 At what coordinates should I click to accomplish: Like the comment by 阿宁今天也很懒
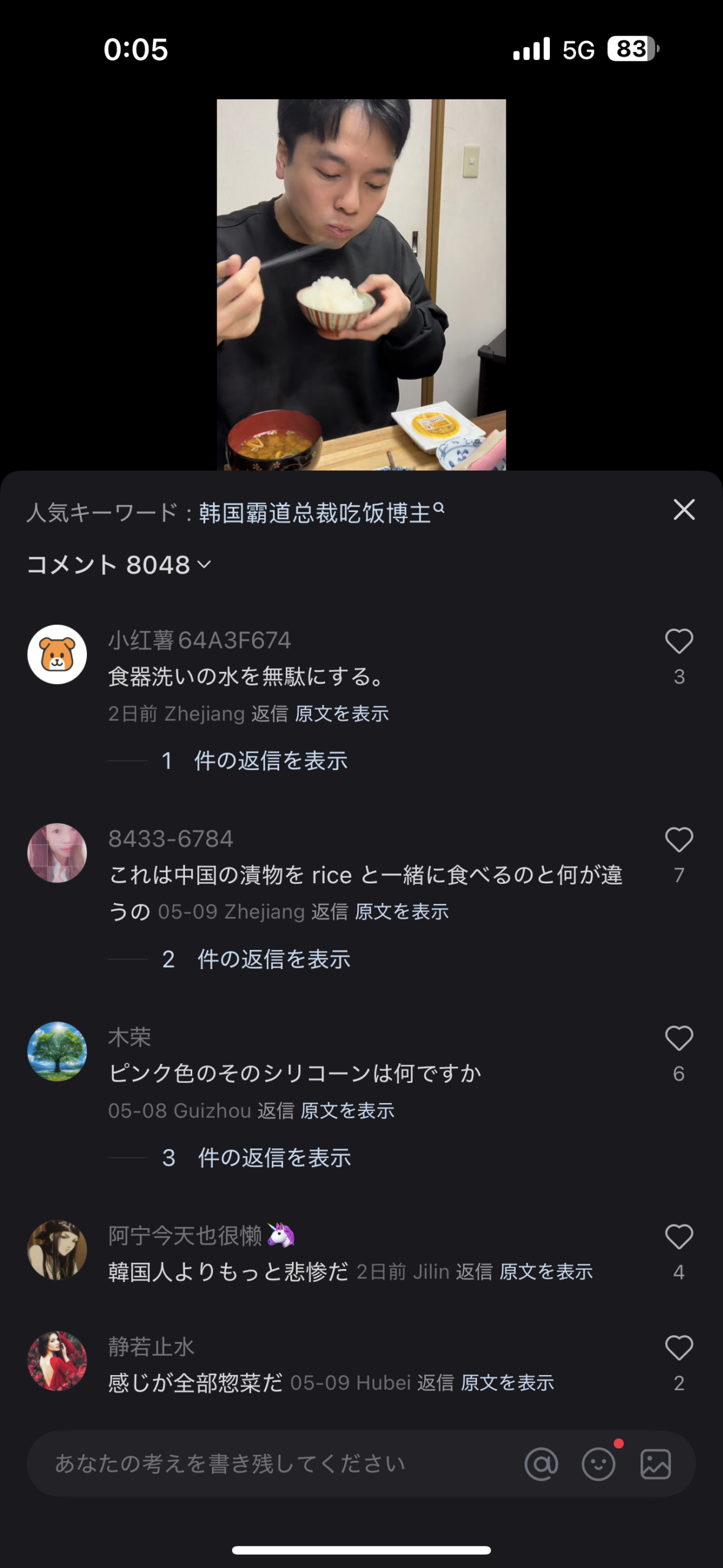pos(679,1237)
